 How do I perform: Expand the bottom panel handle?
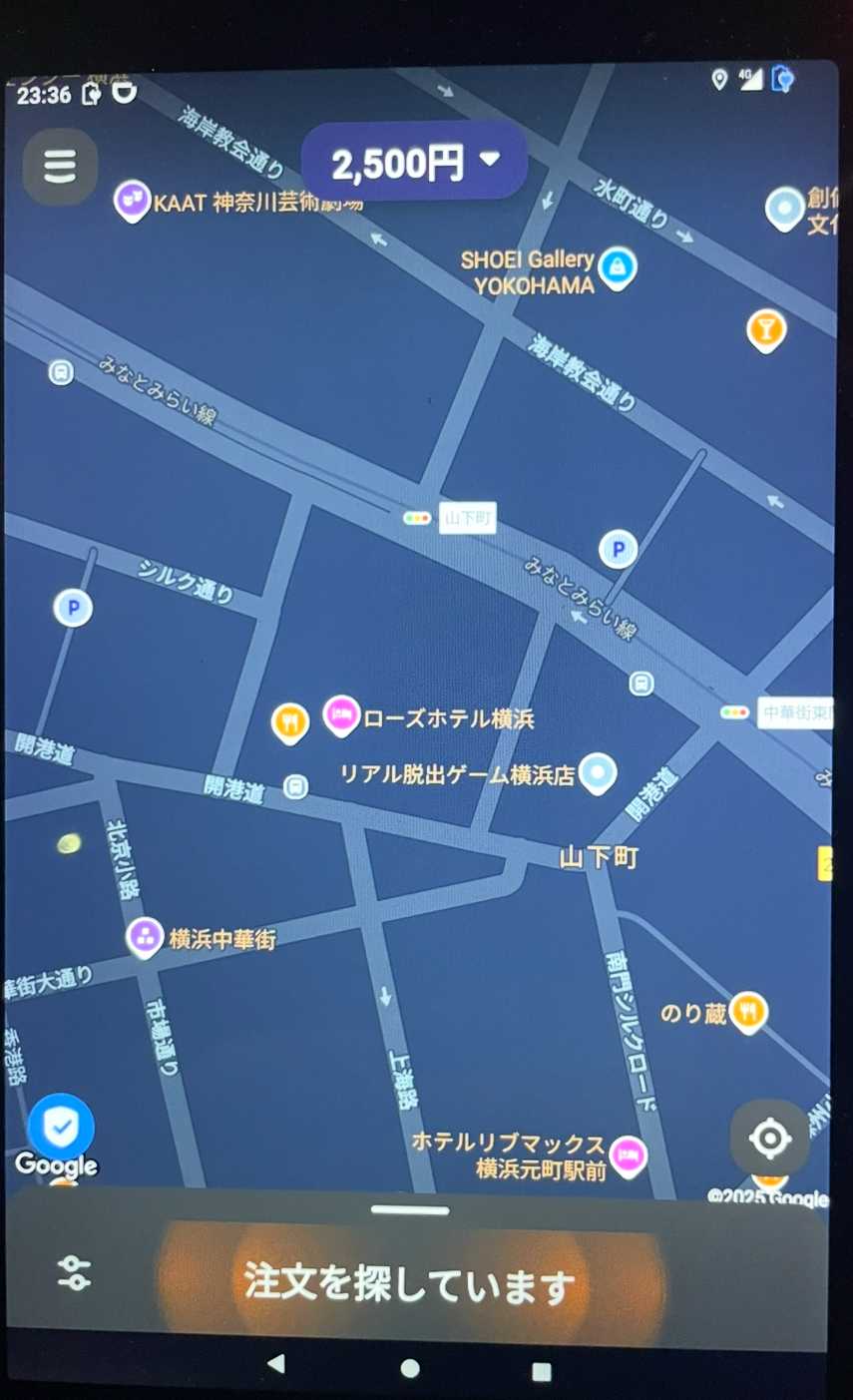click(x=410, y=1210)
